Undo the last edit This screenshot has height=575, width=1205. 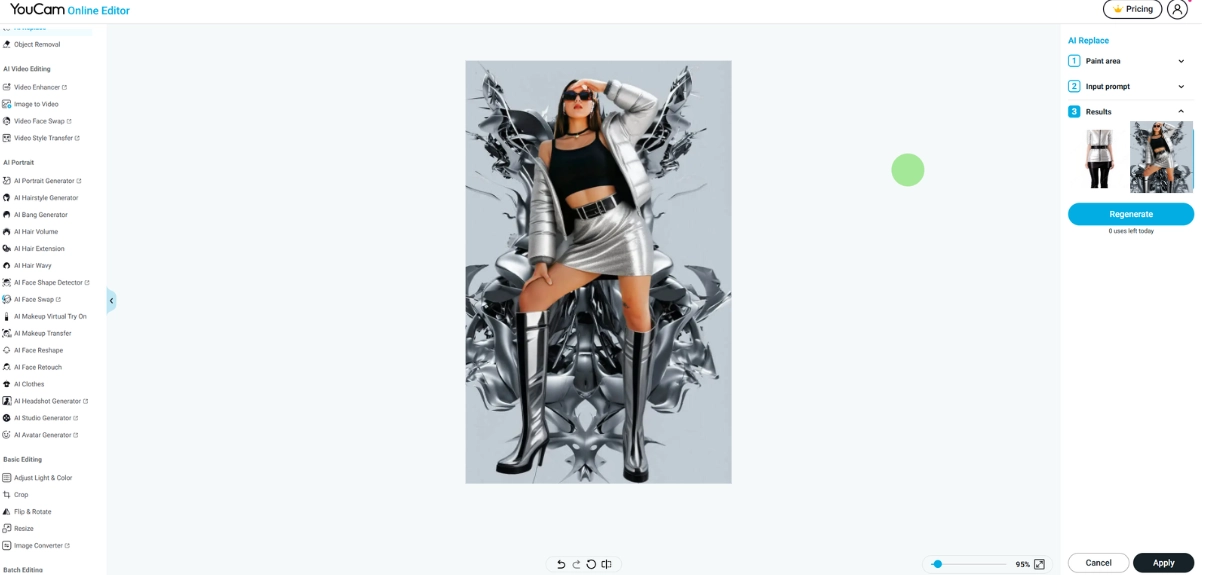[561, 564]
